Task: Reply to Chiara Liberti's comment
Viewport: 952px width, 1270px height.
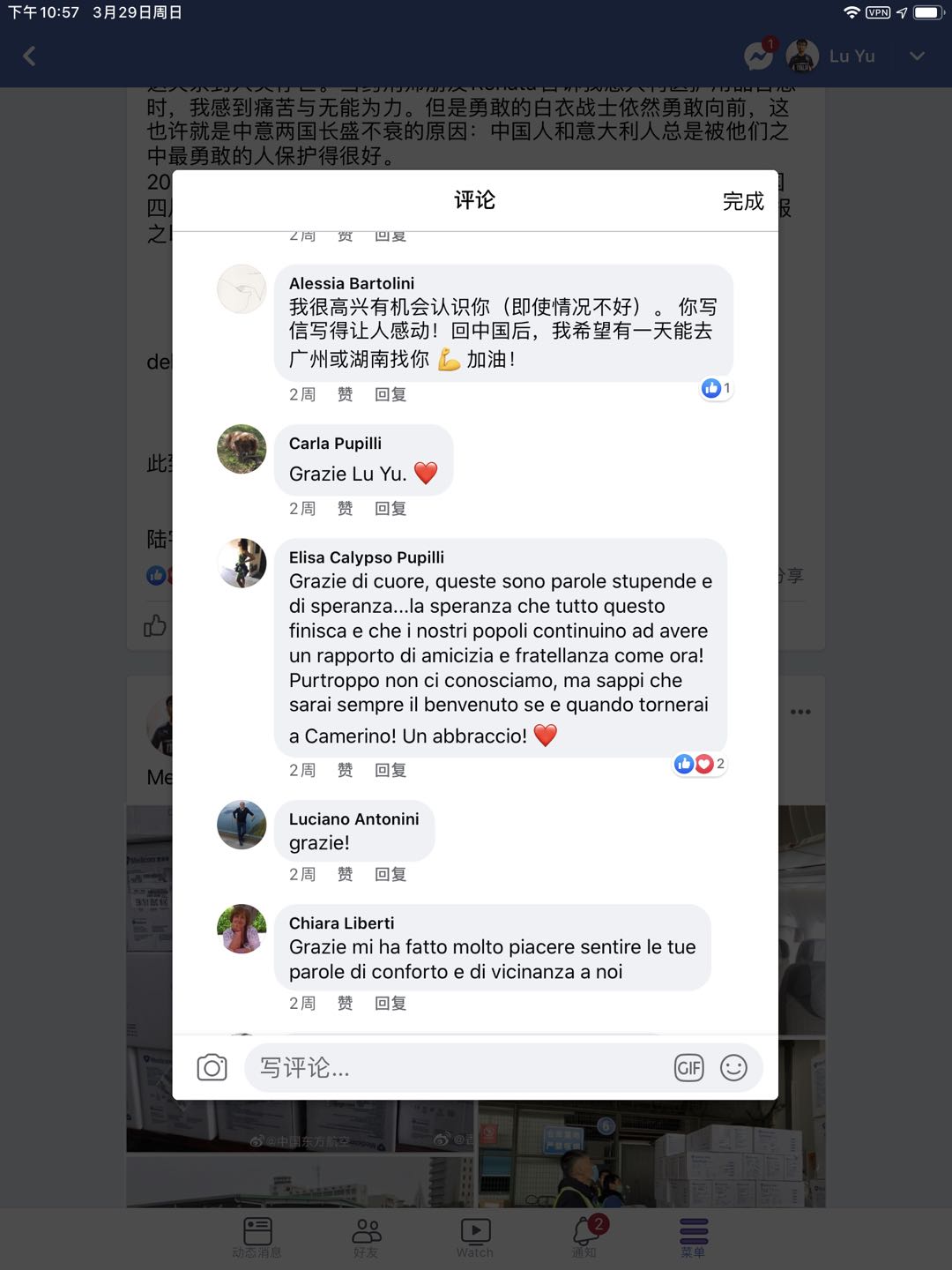Action: pos(390,1003)
